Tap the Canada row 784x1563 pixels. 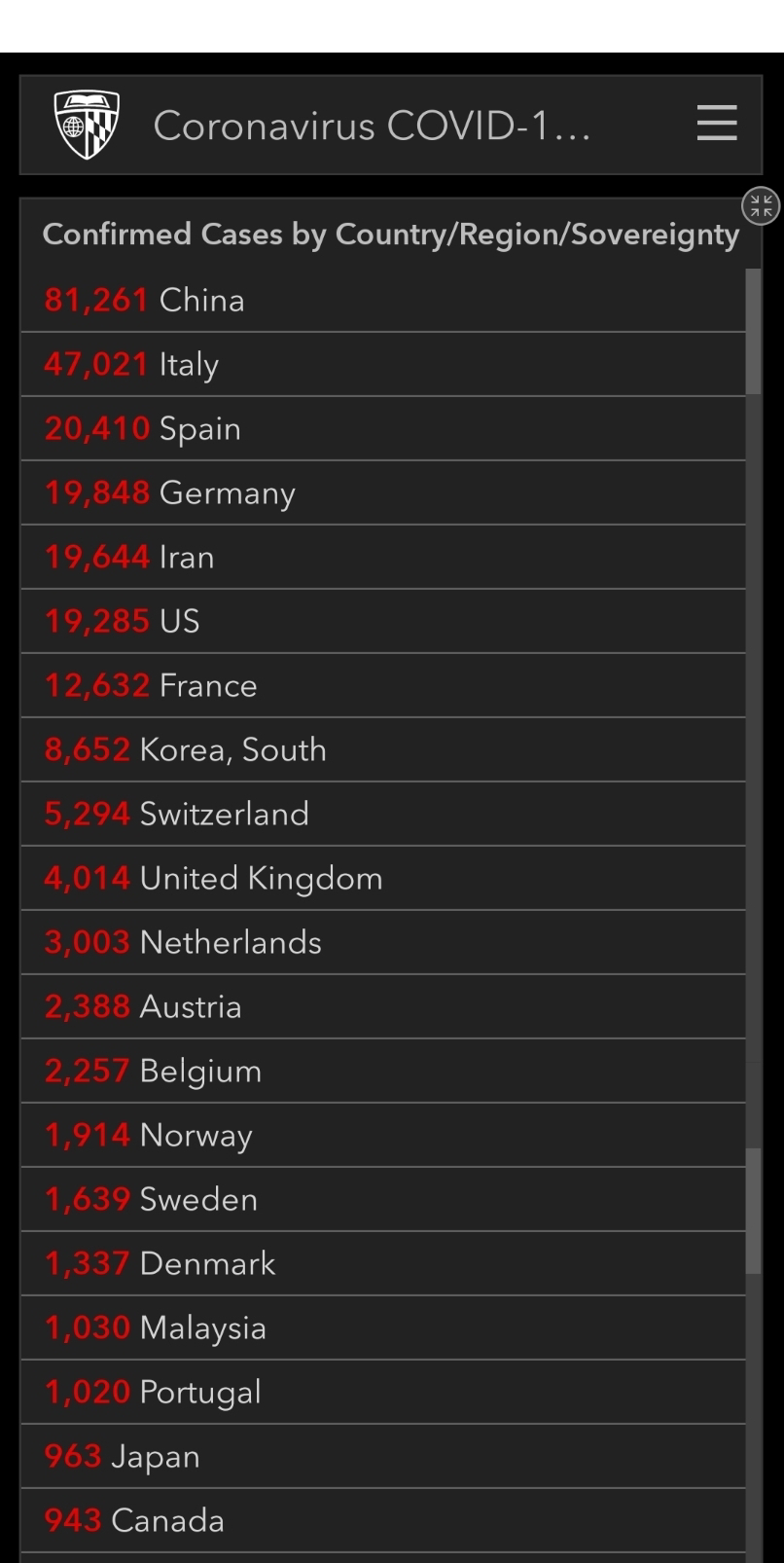pyautogui.click(x=383, y=1520)
